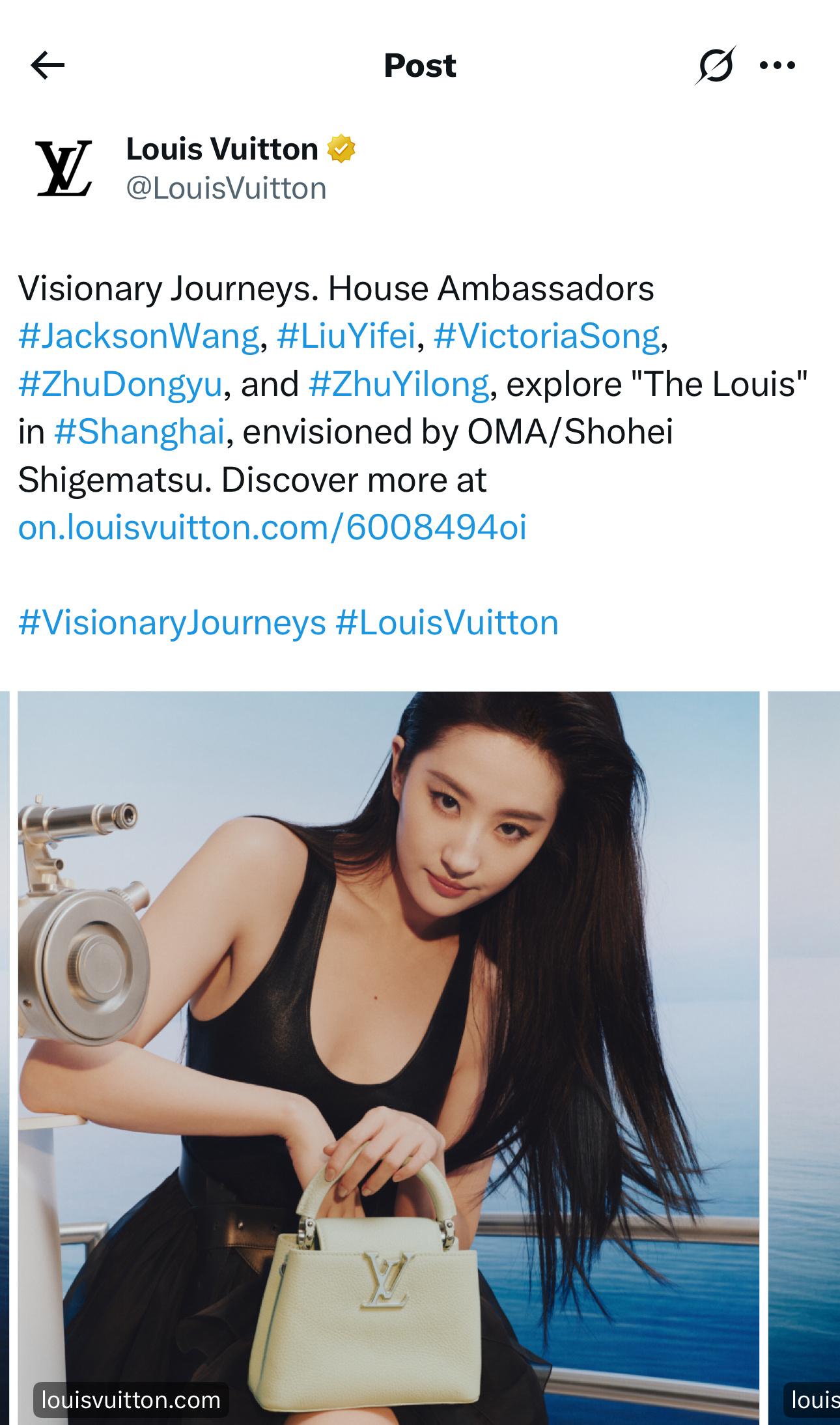Open Louis Vuitton's profile avatar
The height and width of the screenshot is (1425, 840).
(x=64, y=169)
